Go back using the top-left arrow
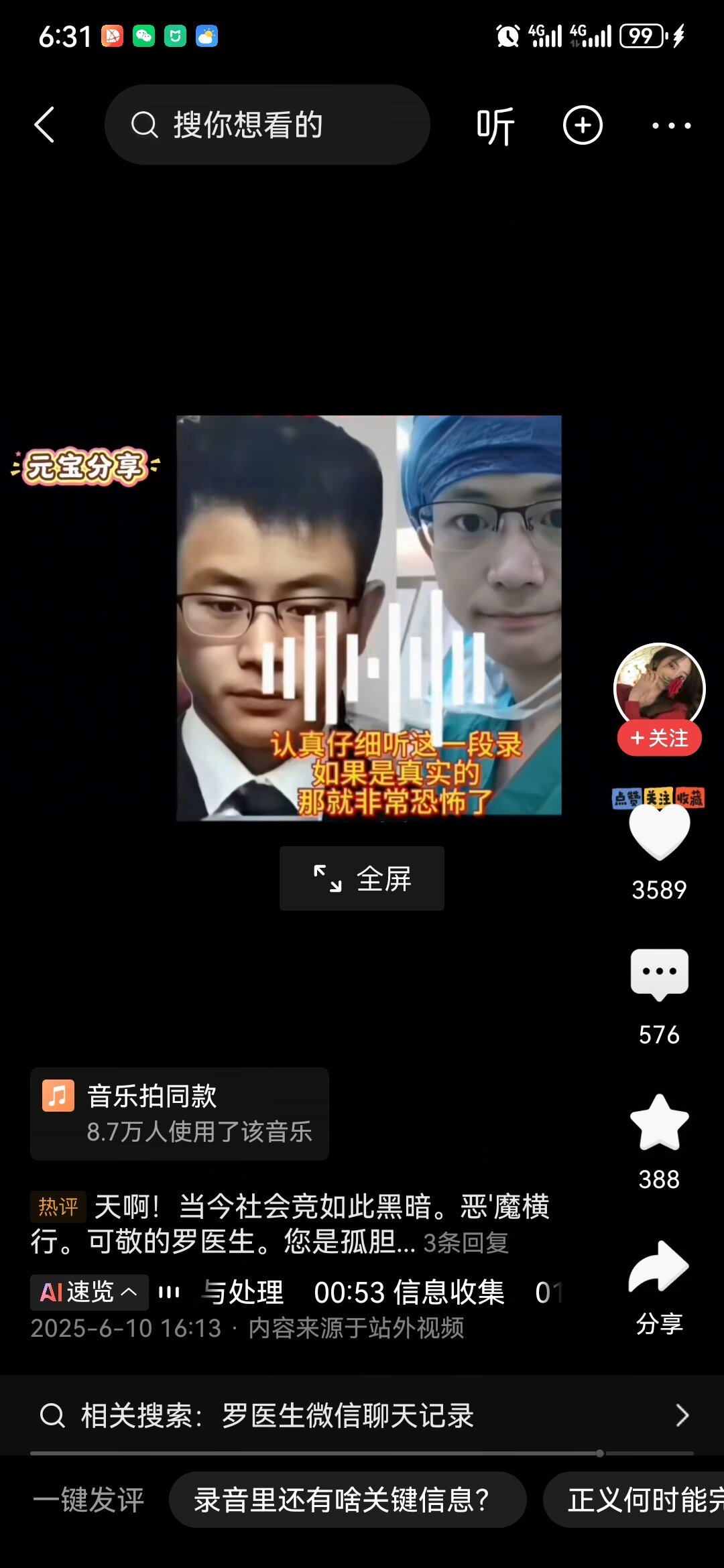724x1568 pixels. tap(44, 125)
